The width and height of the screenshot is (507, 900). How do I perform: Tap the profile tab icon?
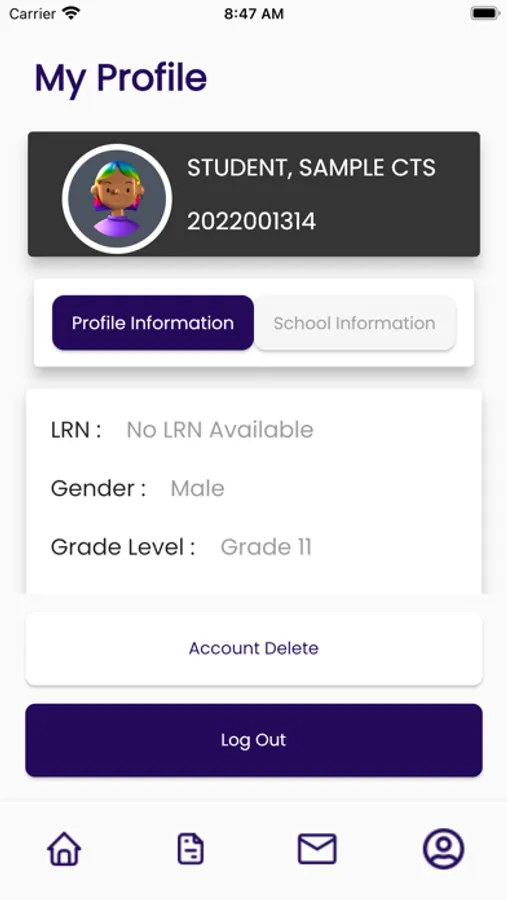(x=444, y=848)
